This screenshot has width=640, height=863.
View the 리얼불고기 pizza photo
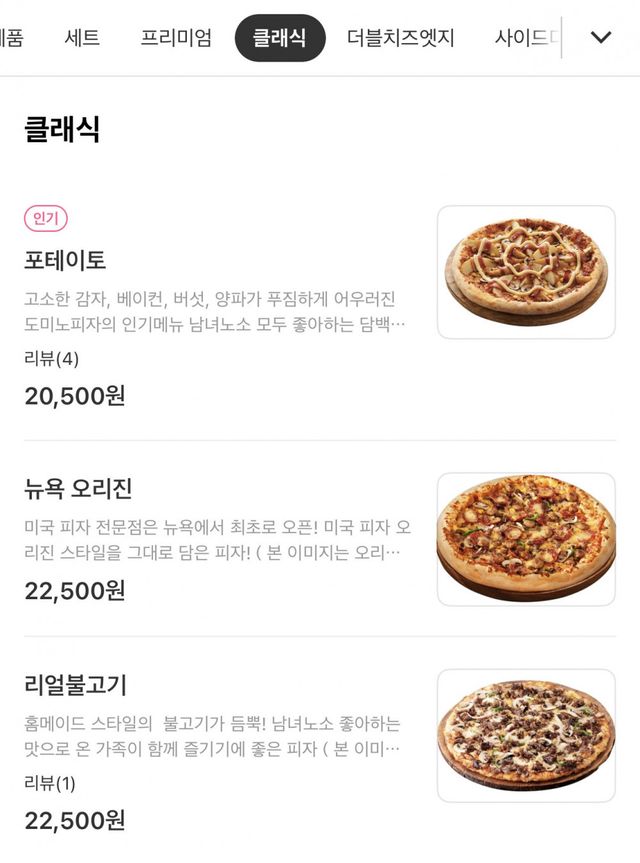pos(526,735)
